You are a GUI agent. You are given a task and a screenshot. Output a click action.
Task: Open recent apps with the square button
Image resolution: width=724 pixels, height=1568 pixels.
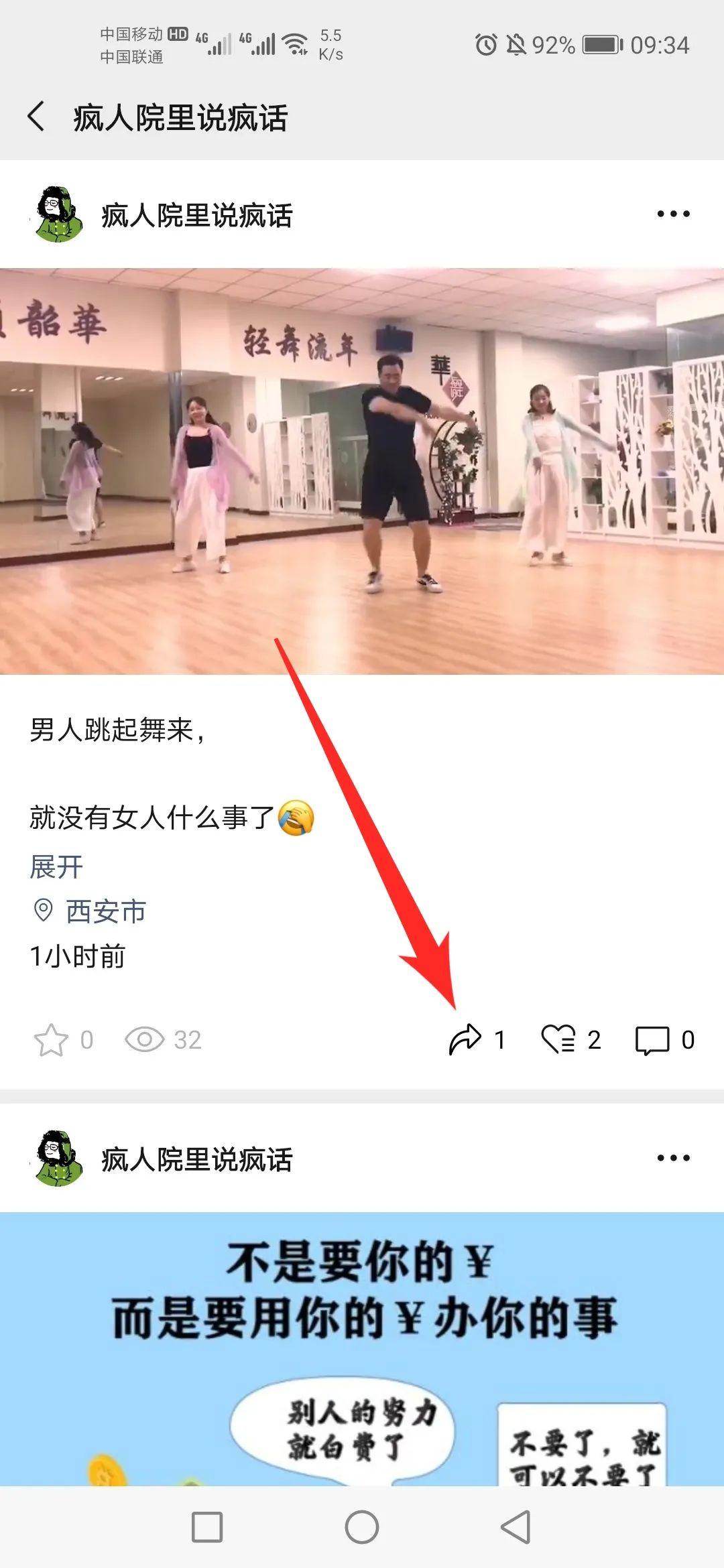[x=207, y=1528]
